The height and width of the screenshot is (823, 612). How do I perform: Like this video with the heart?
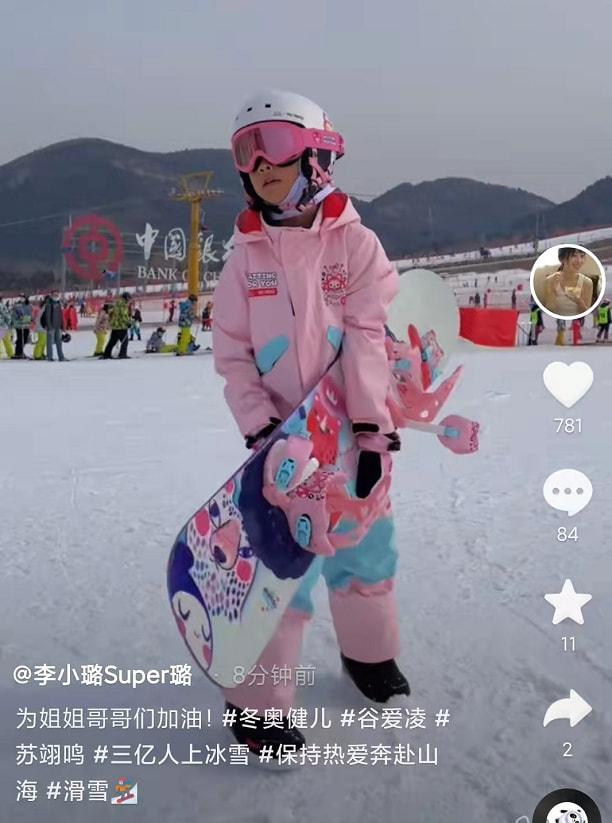[x=568, y=385]
